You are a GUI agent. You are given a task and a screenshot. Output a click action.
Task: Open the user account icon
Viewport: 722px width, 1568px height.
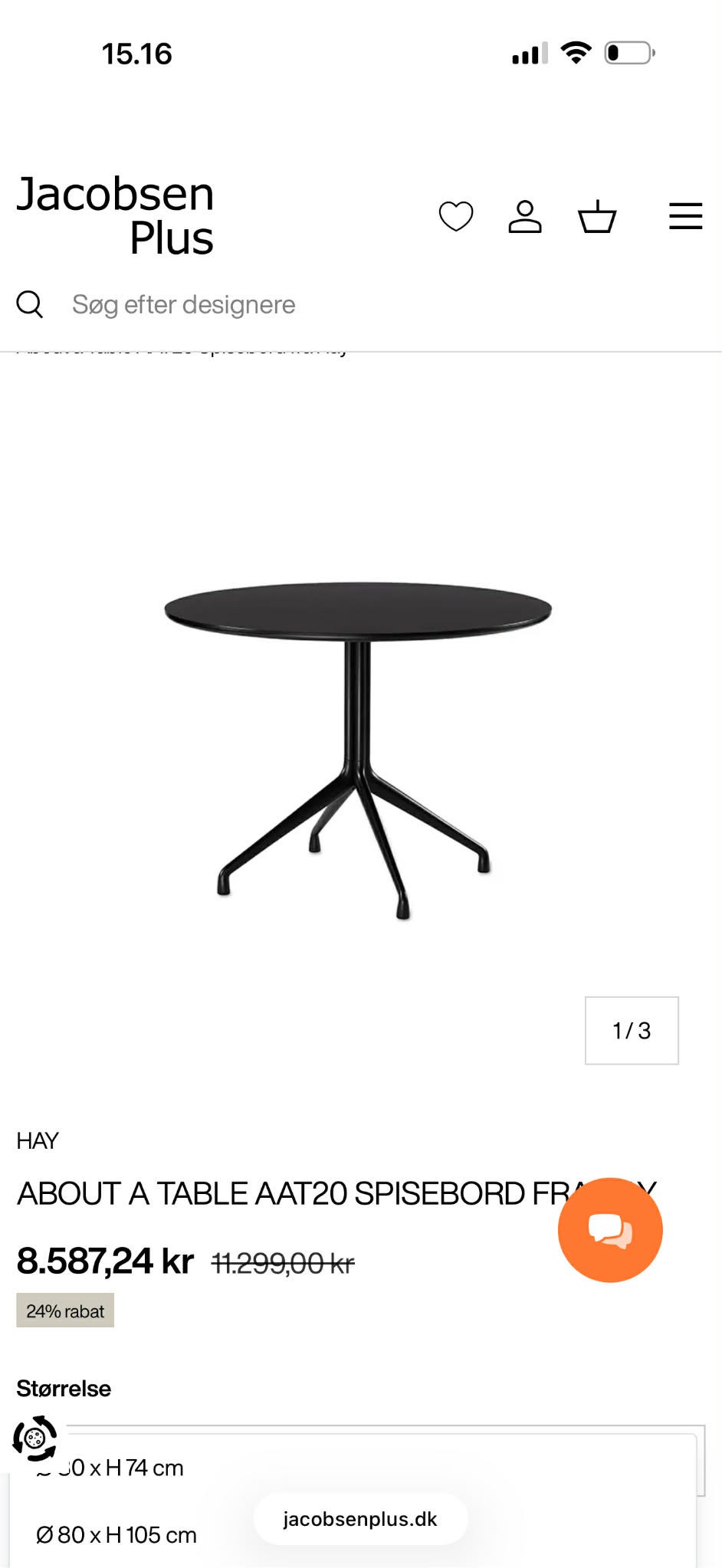click(x=525, y=216)
